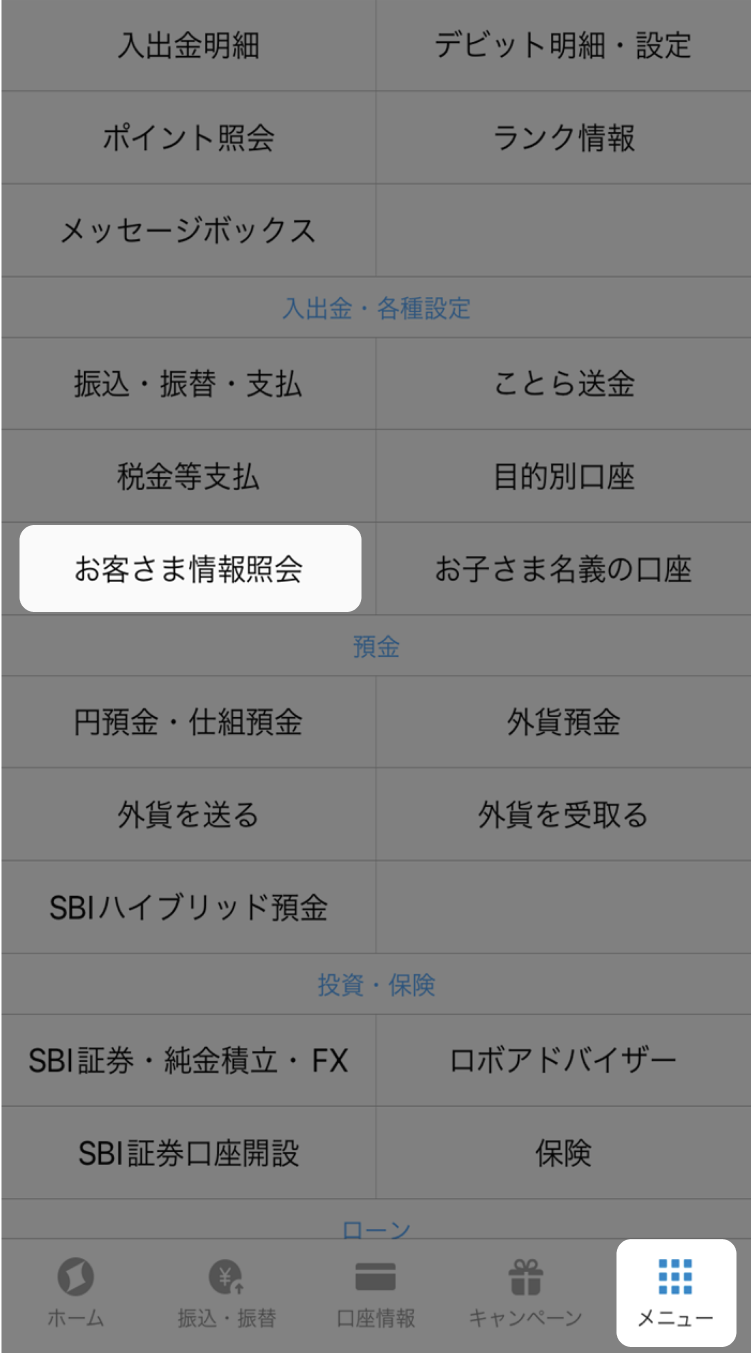
Task: Start a 振込・振替・支払 transaction
Action: tap(188, 383)
